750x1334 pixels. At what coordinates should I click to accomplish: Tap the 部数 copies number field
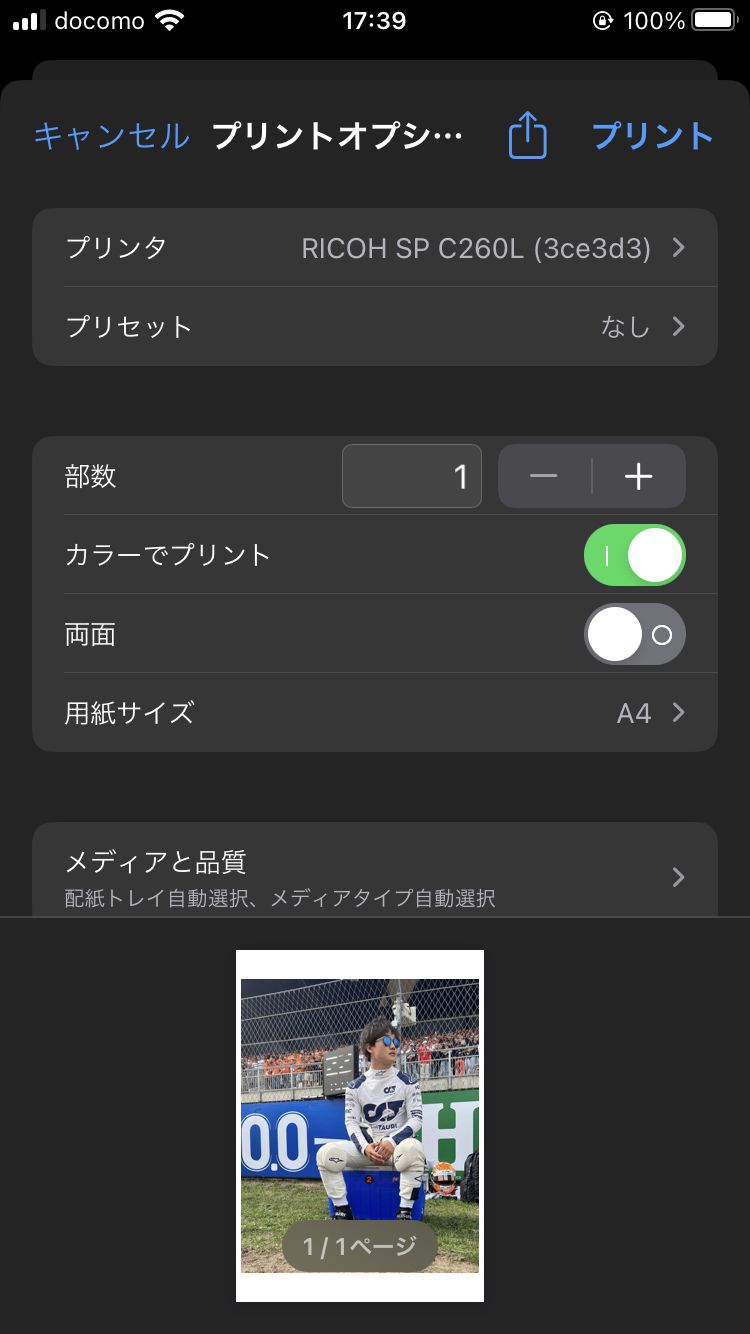pyautogui.click(x=412, y=476)
